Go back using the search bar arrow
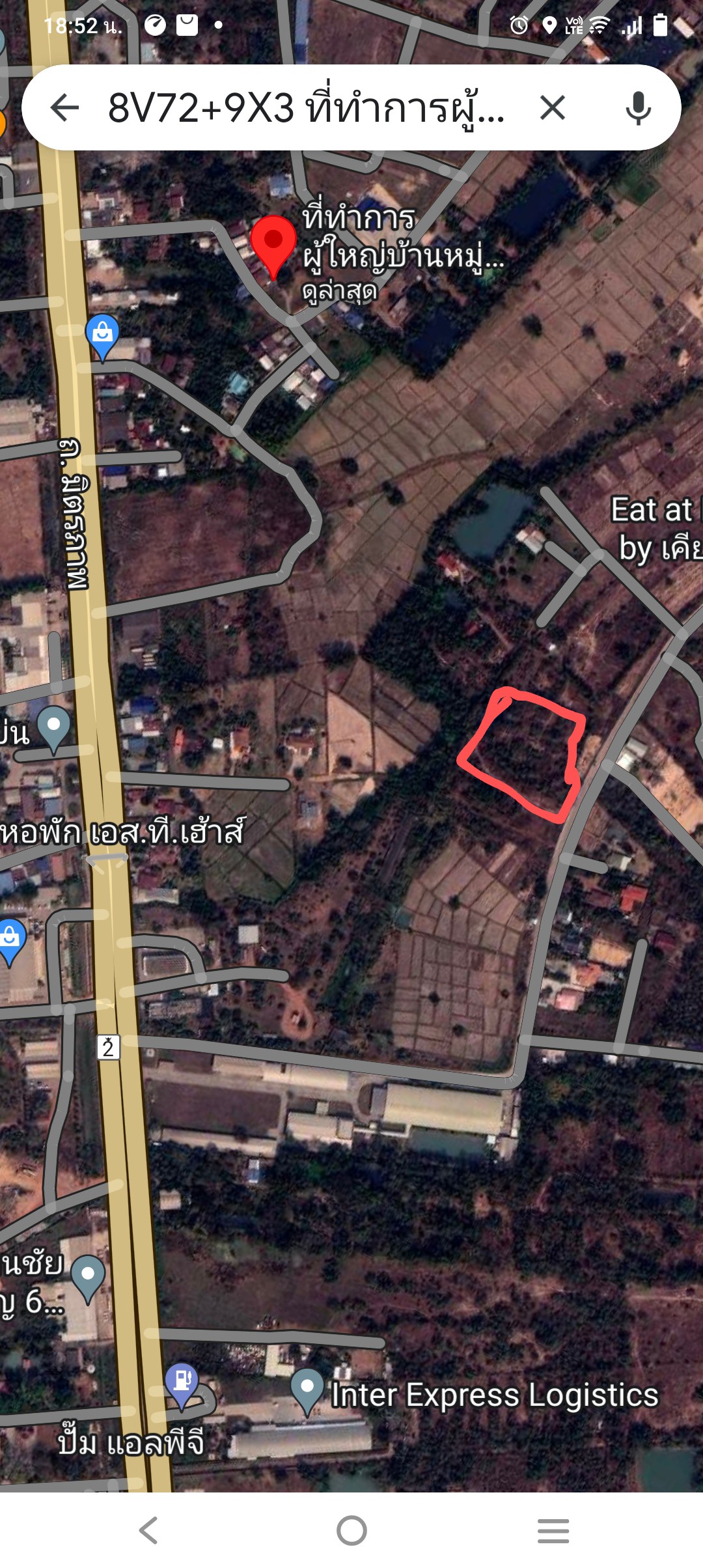The height and width of the screenshot is (1568, 703). pyautogui.click(x=64, y=107)
